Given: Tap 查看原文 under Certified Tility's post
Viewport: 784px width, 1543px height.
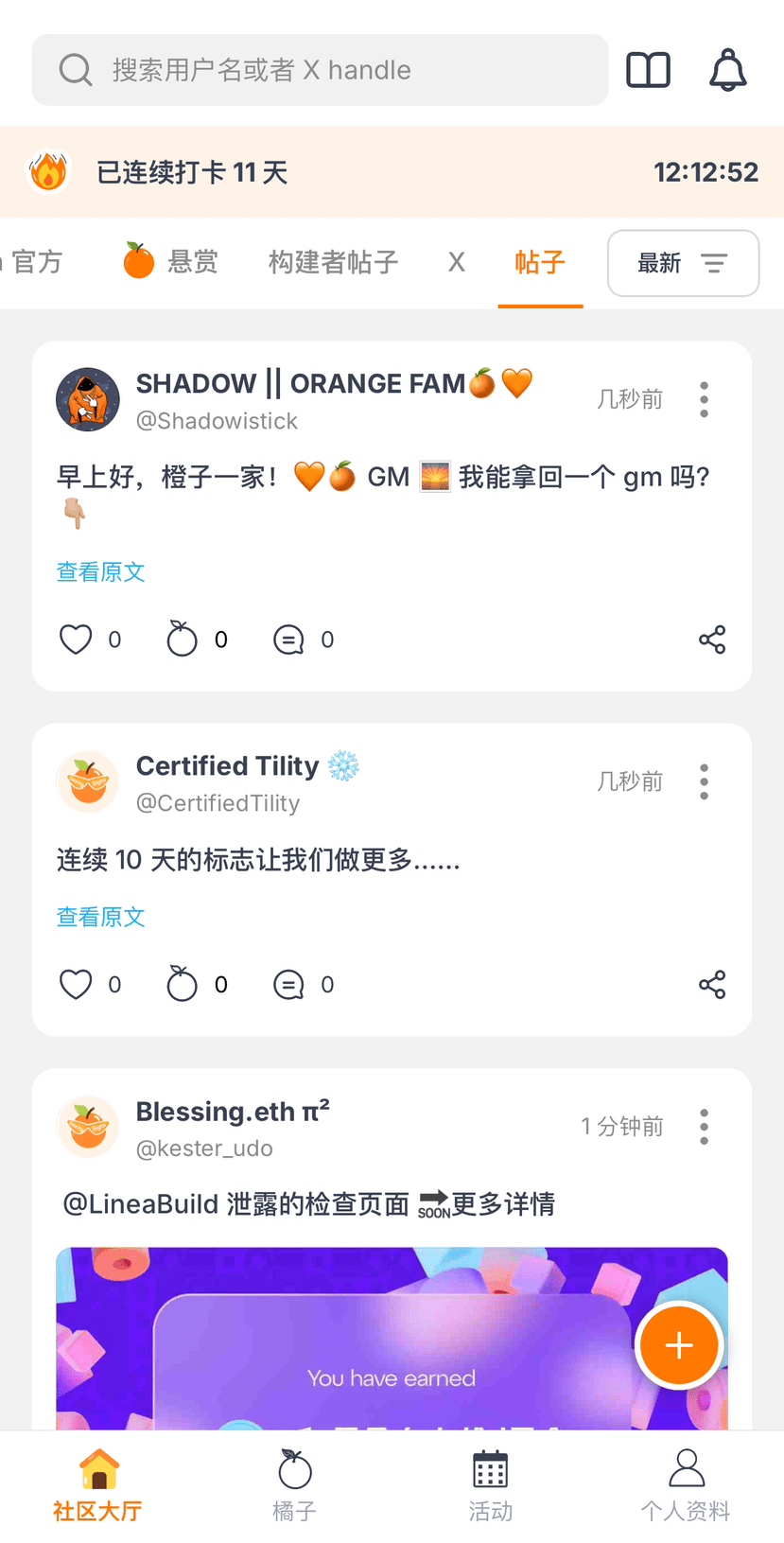Looking at the screenshot, I should [x=100, y=917].
